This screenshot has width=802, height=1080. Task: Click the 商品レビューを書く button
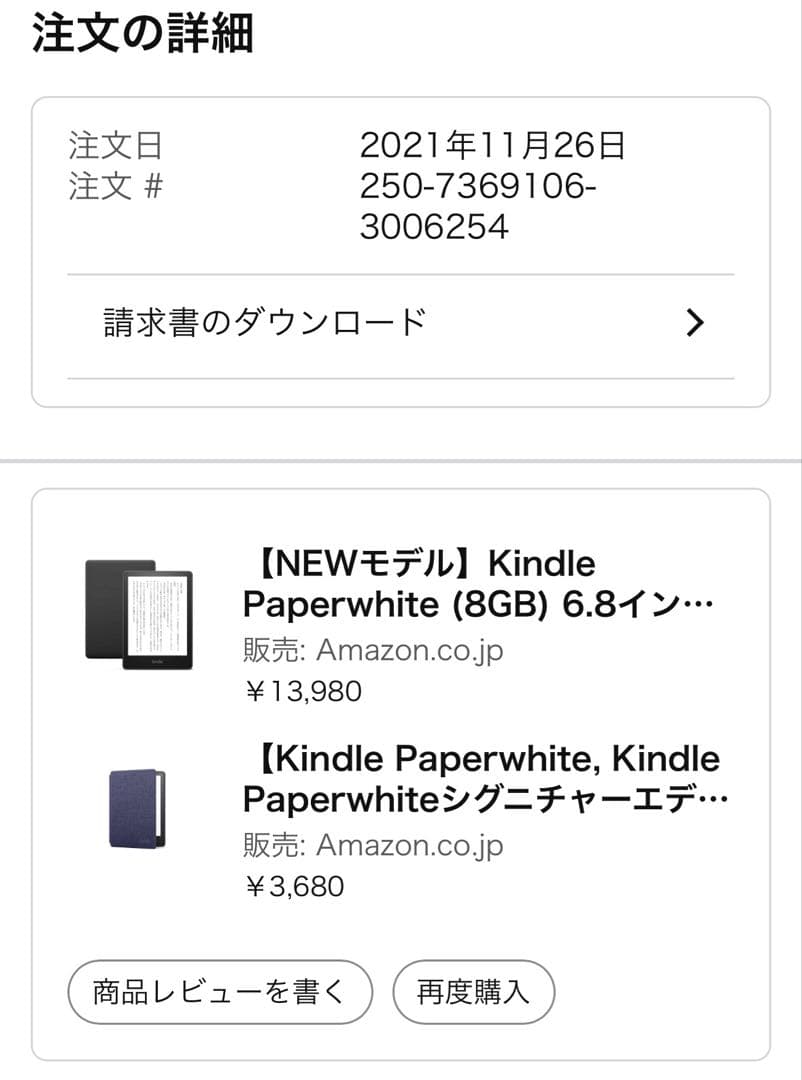[x=220, y=992]
